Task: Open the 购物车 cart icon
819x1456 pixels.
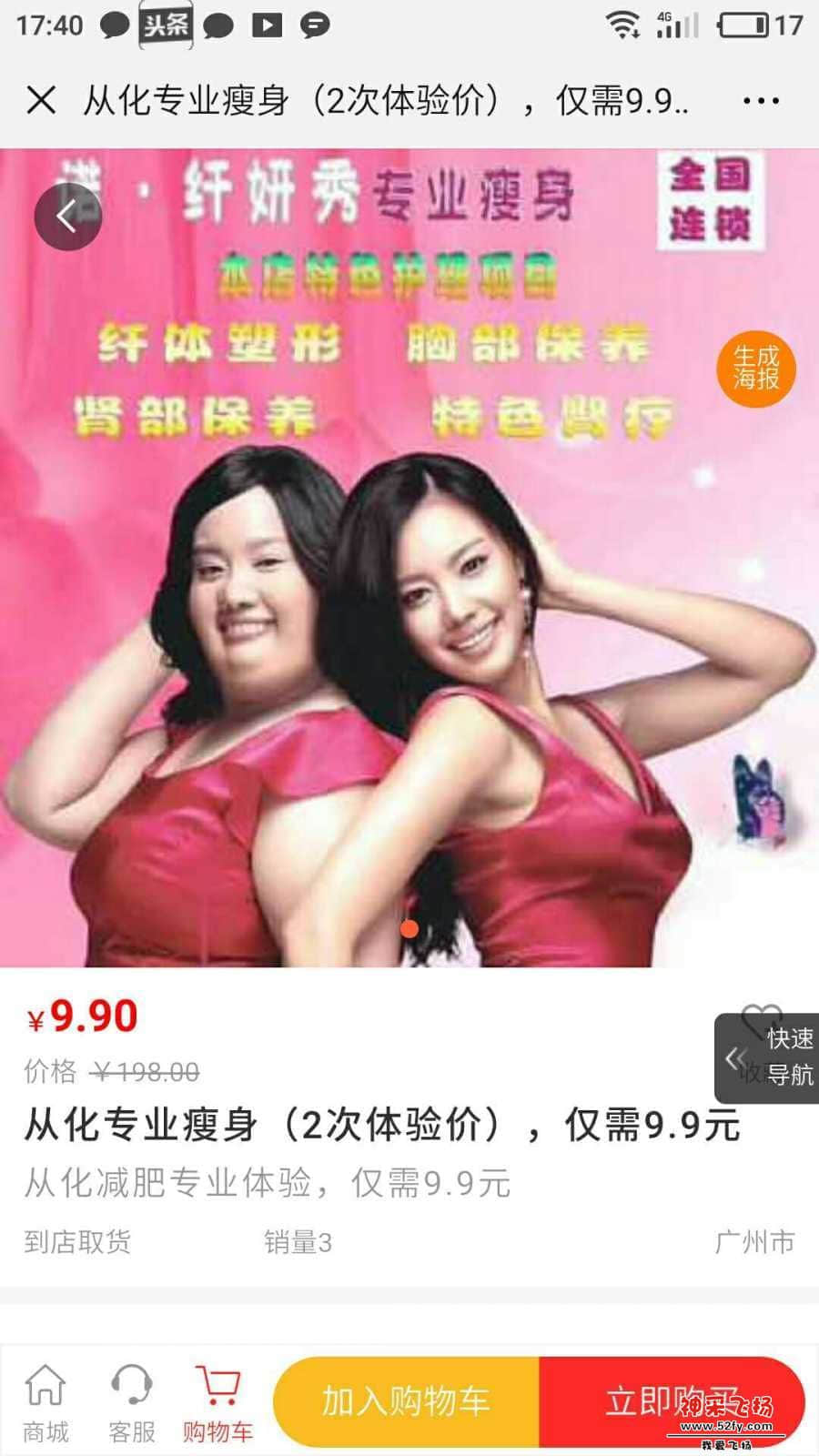Action: pos(217,1392)
